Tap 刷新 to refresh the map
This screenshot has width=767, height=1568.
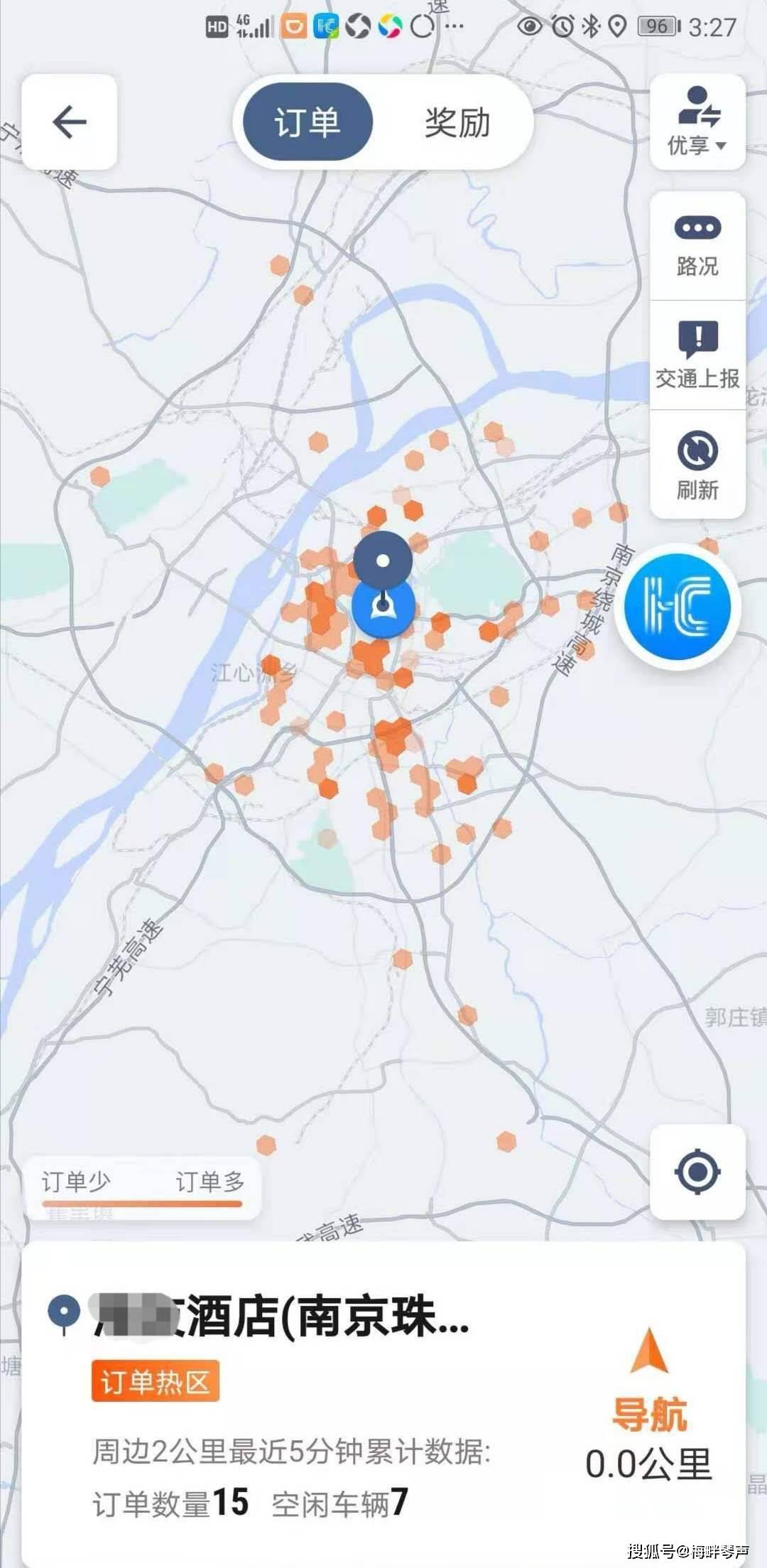[697, 465]
